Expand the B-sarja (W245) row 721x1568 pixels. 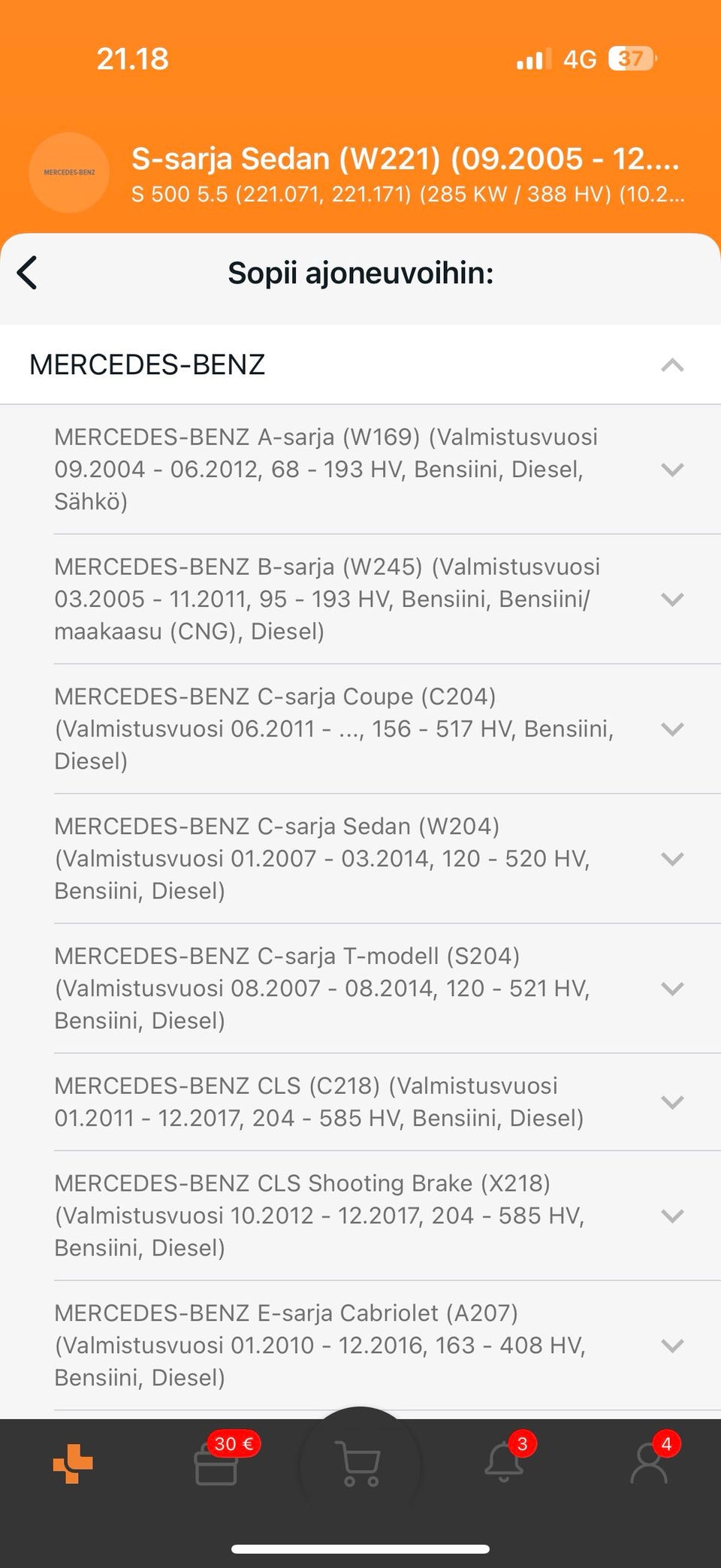pyautogui.click(x=671, y=600)
